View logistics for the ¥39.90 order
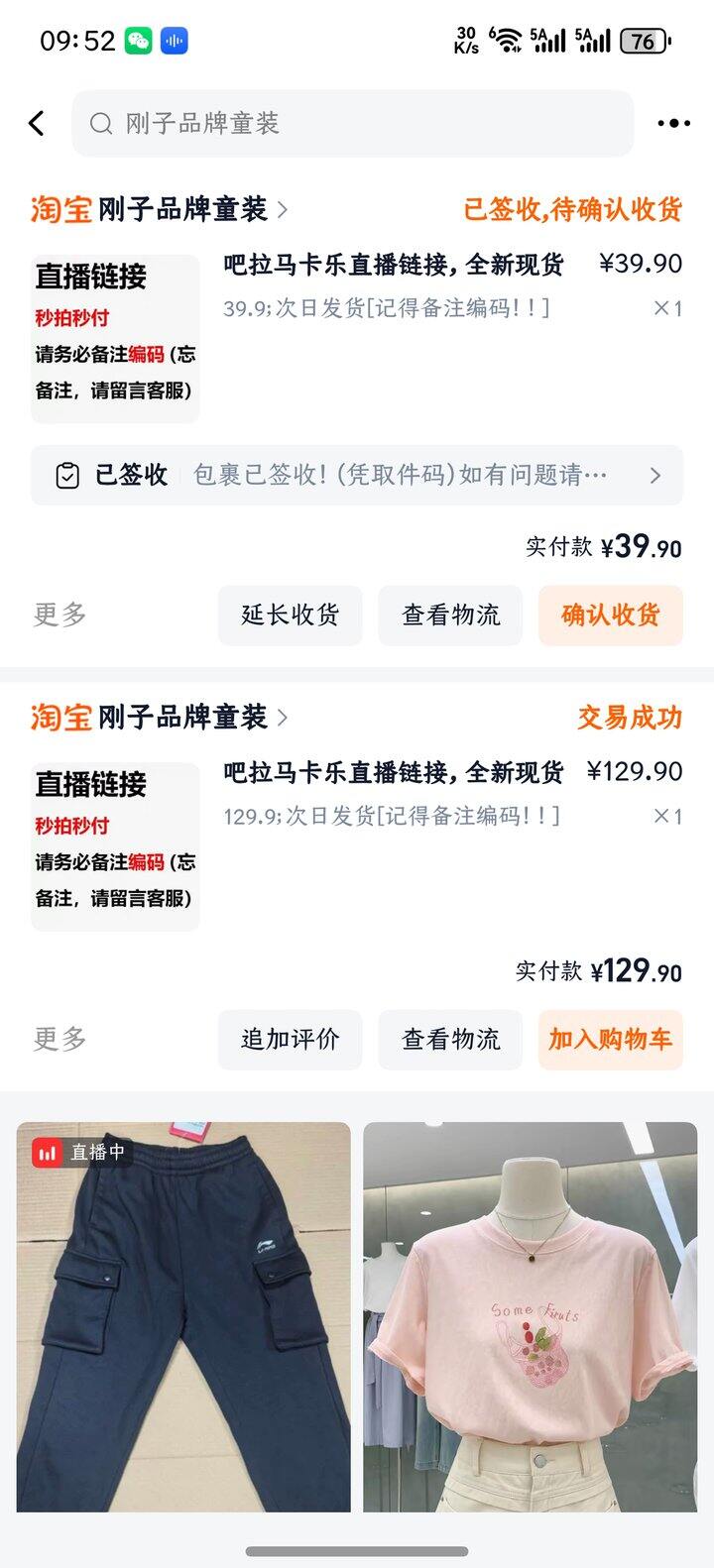This screenshot has width=714, height=1568. (450, 616)
